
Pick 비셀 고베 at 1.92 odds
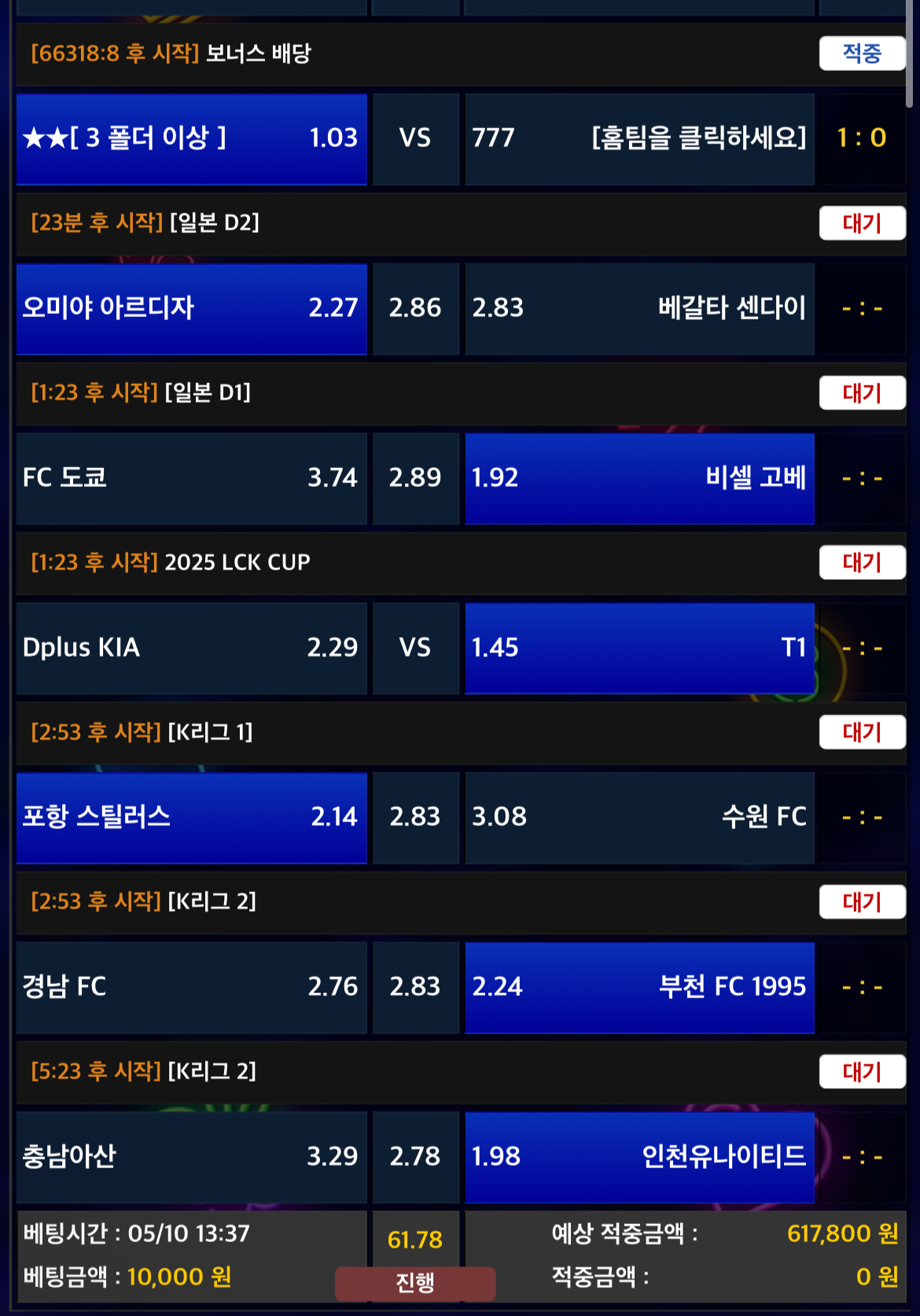(639, 478)
